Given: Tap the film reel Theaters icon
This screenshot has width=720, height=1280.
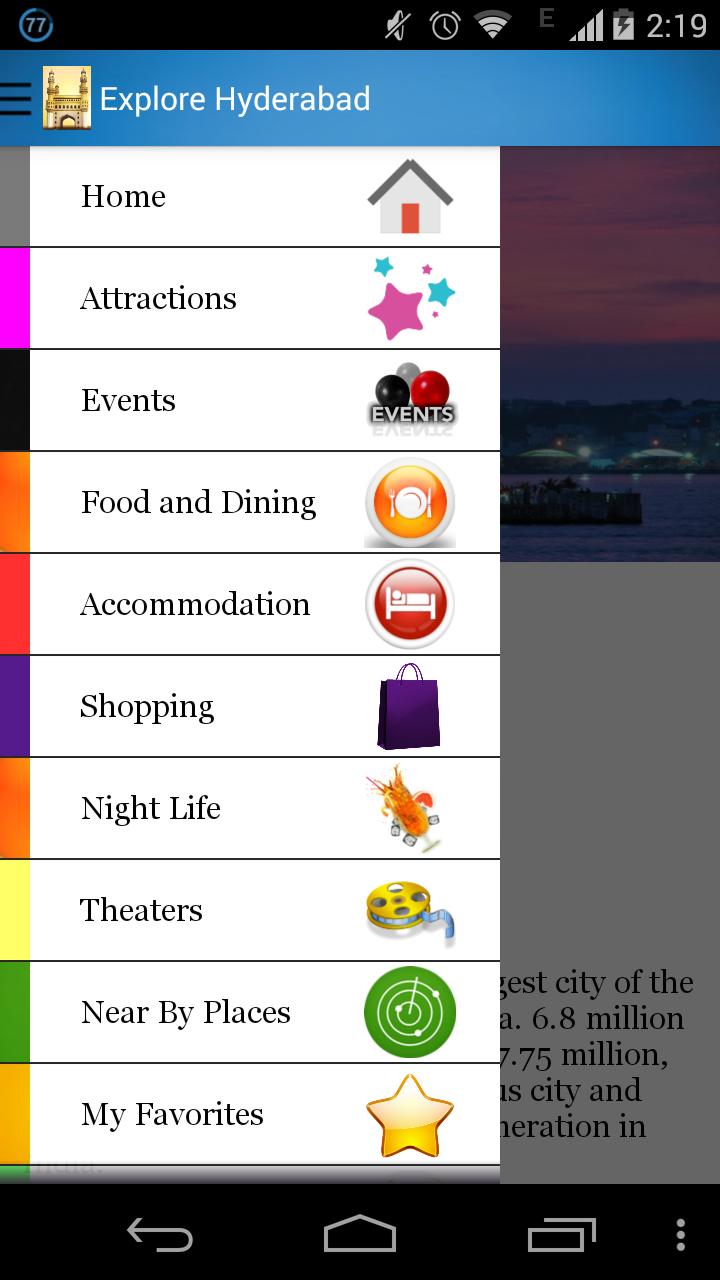Looking at the screenshot, I should pos(410,909).
